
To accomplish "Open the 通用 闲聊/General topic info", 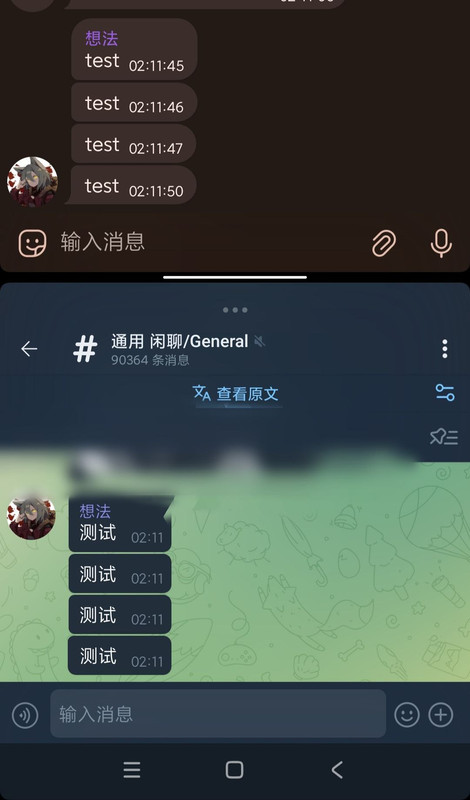I will pos(180,349).
